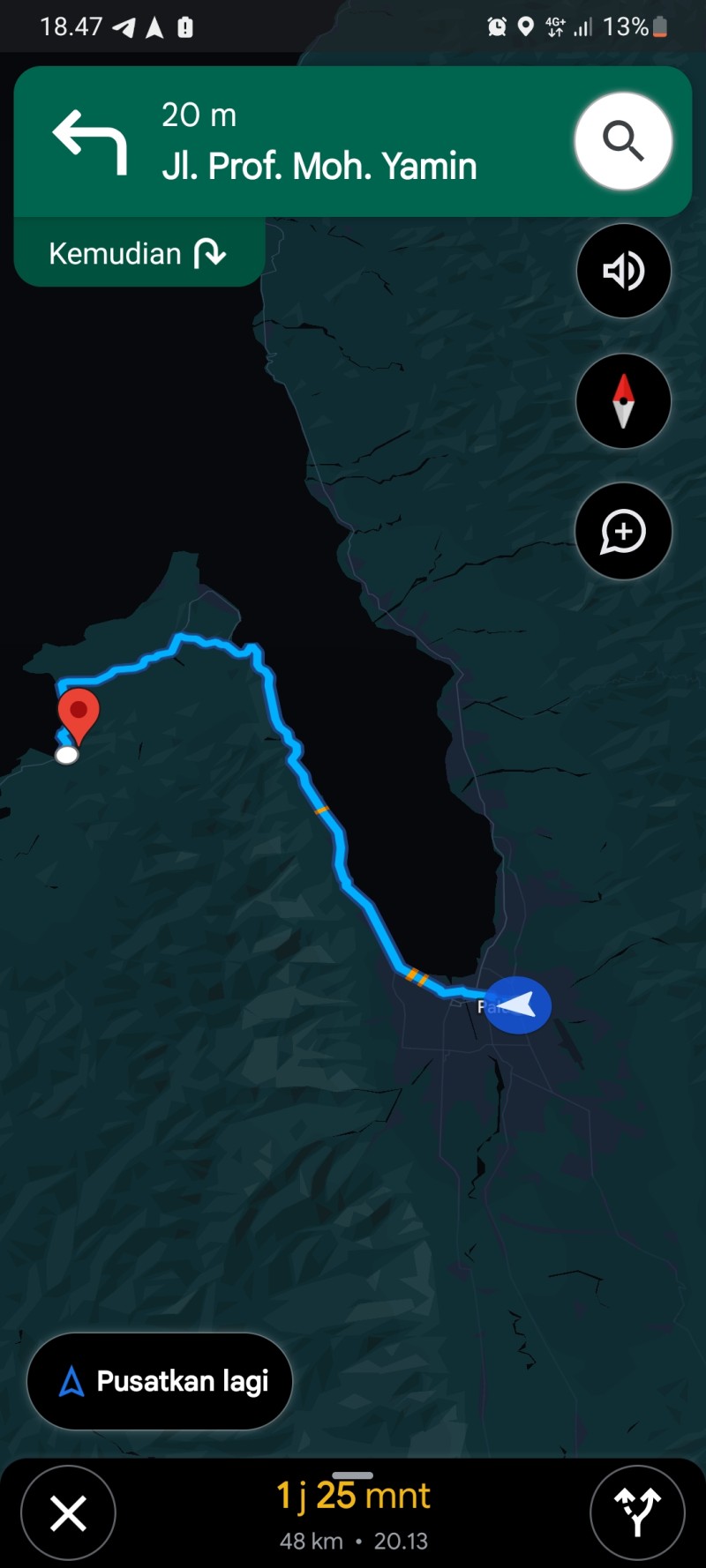Screen dimensions: 706x1568
Task: Tap the compass to reorient the map
Action: [623, 401]
